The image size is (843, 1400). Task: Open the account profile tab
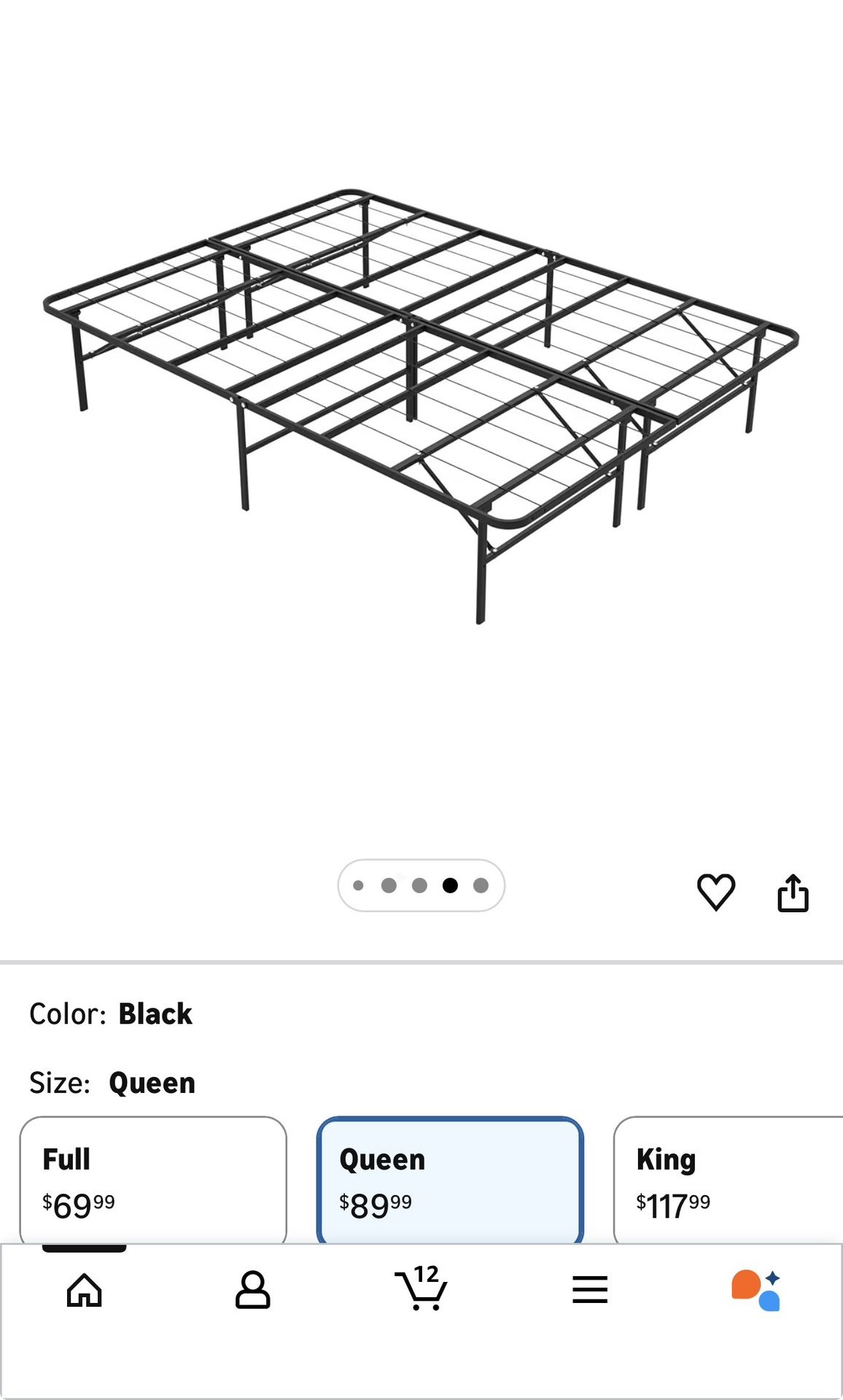point(253,1291)
